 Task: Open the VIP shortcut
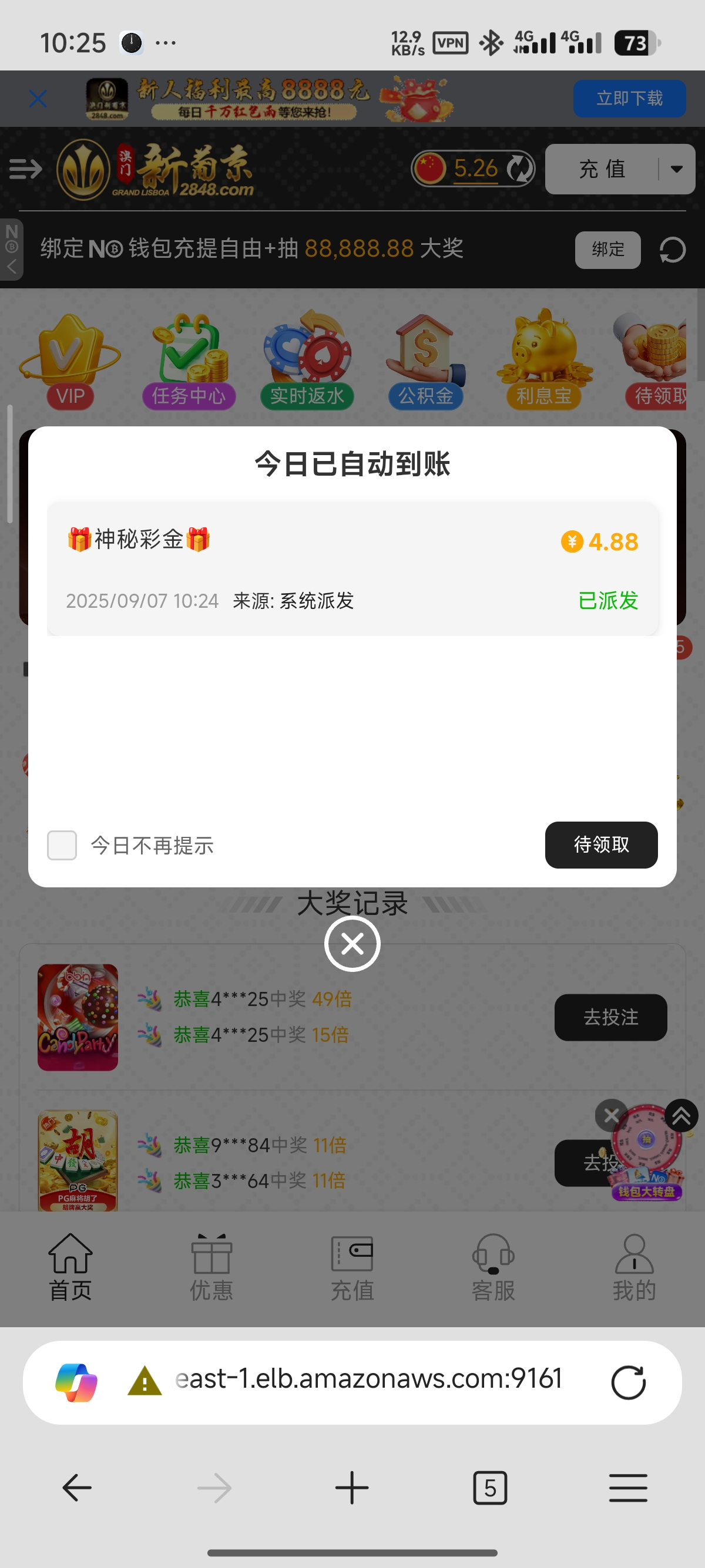point(70,362)
